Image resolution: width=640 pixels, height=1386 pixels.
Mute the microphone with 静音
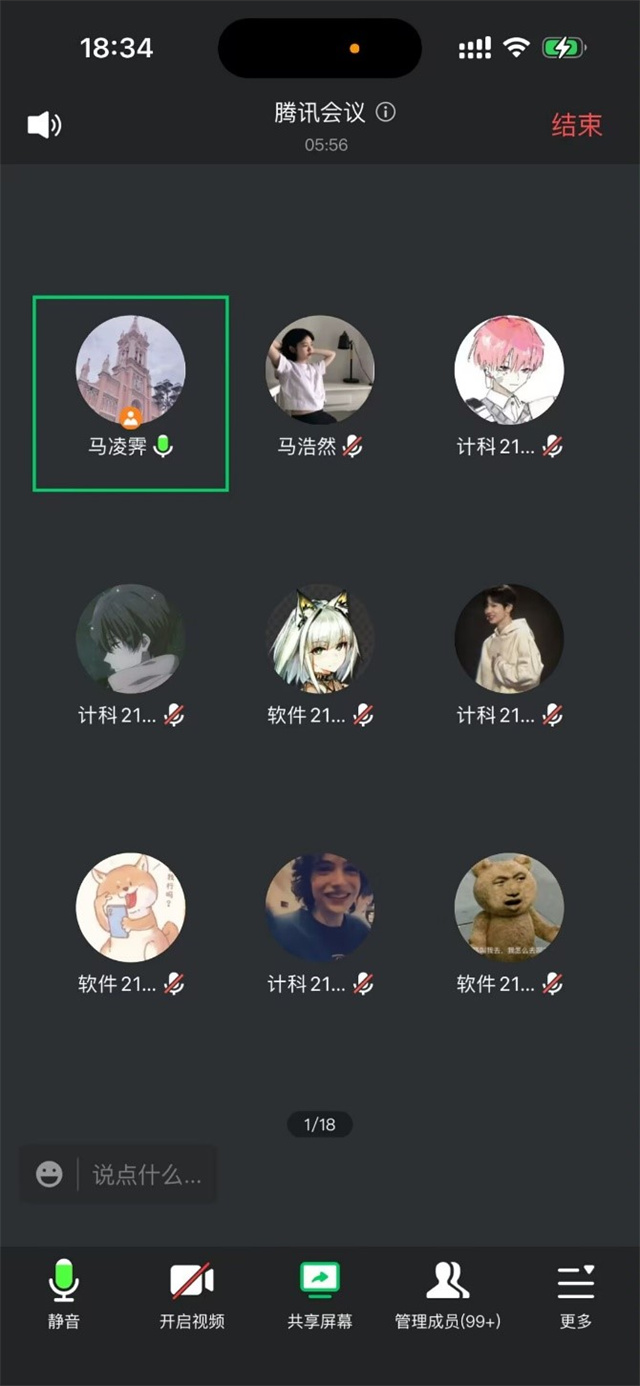tap(64, 1294)
